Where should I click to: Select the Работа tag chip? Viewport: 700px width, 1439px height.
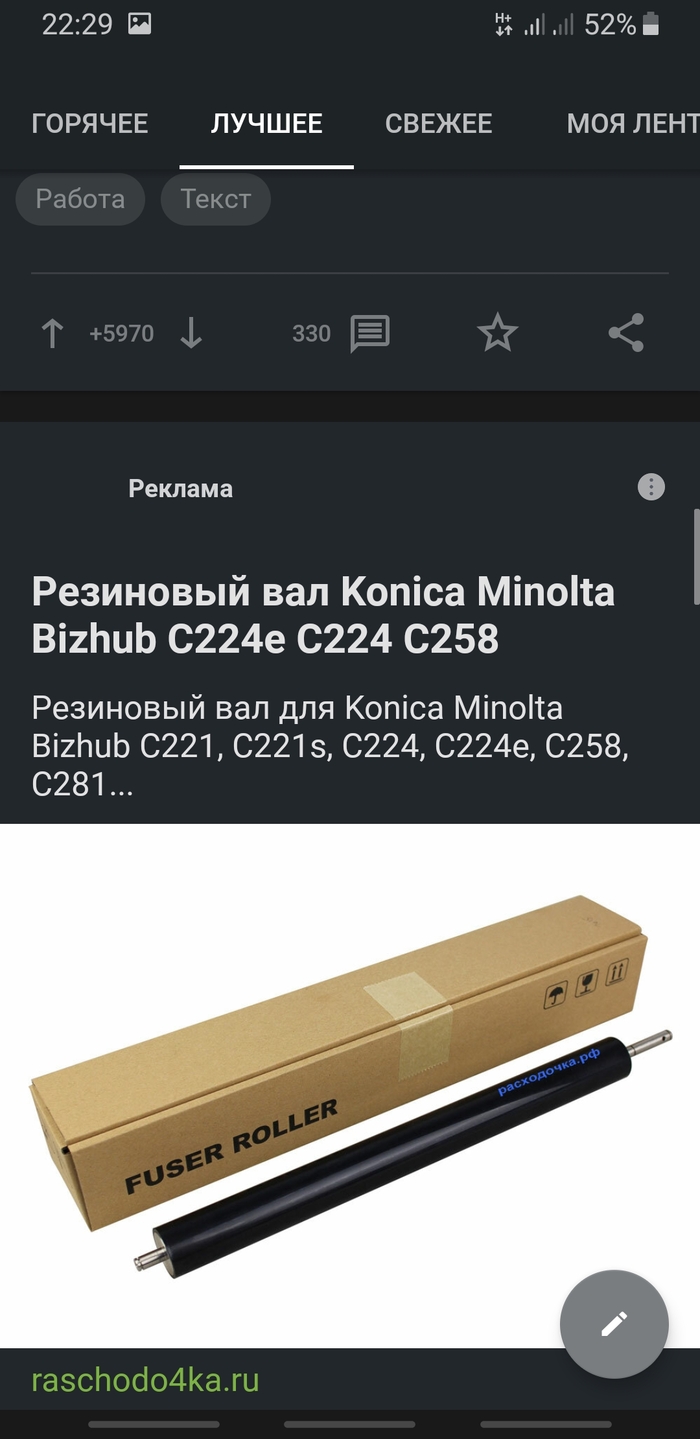(80, 199)
